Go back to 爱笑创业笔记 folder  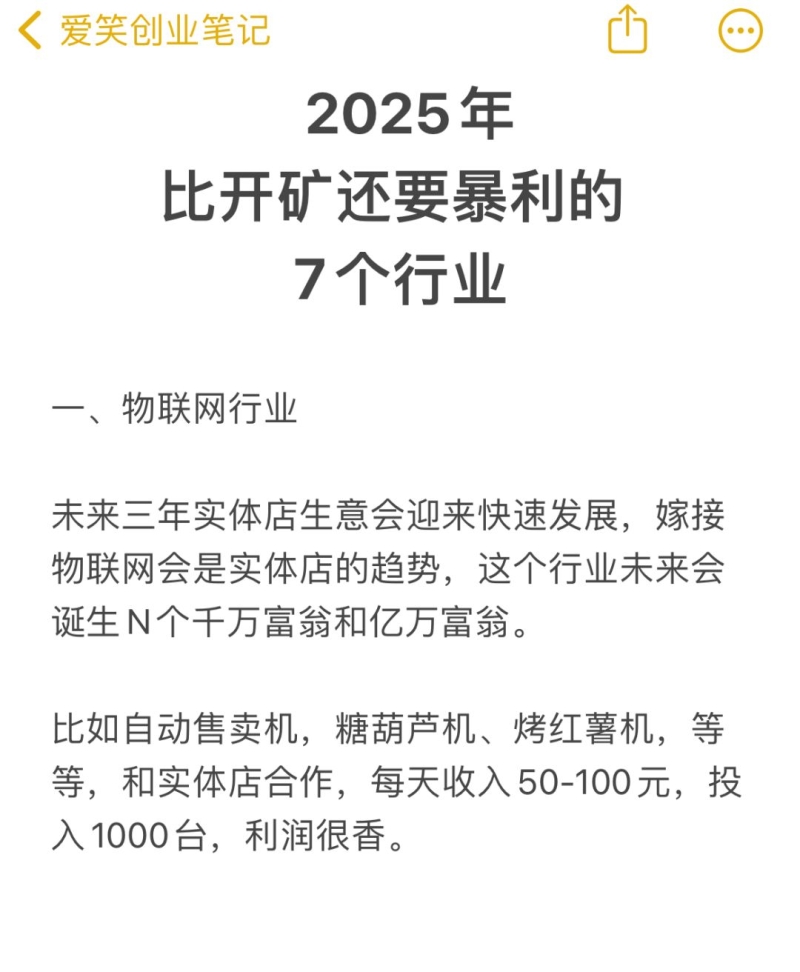(x=145, y=30)
